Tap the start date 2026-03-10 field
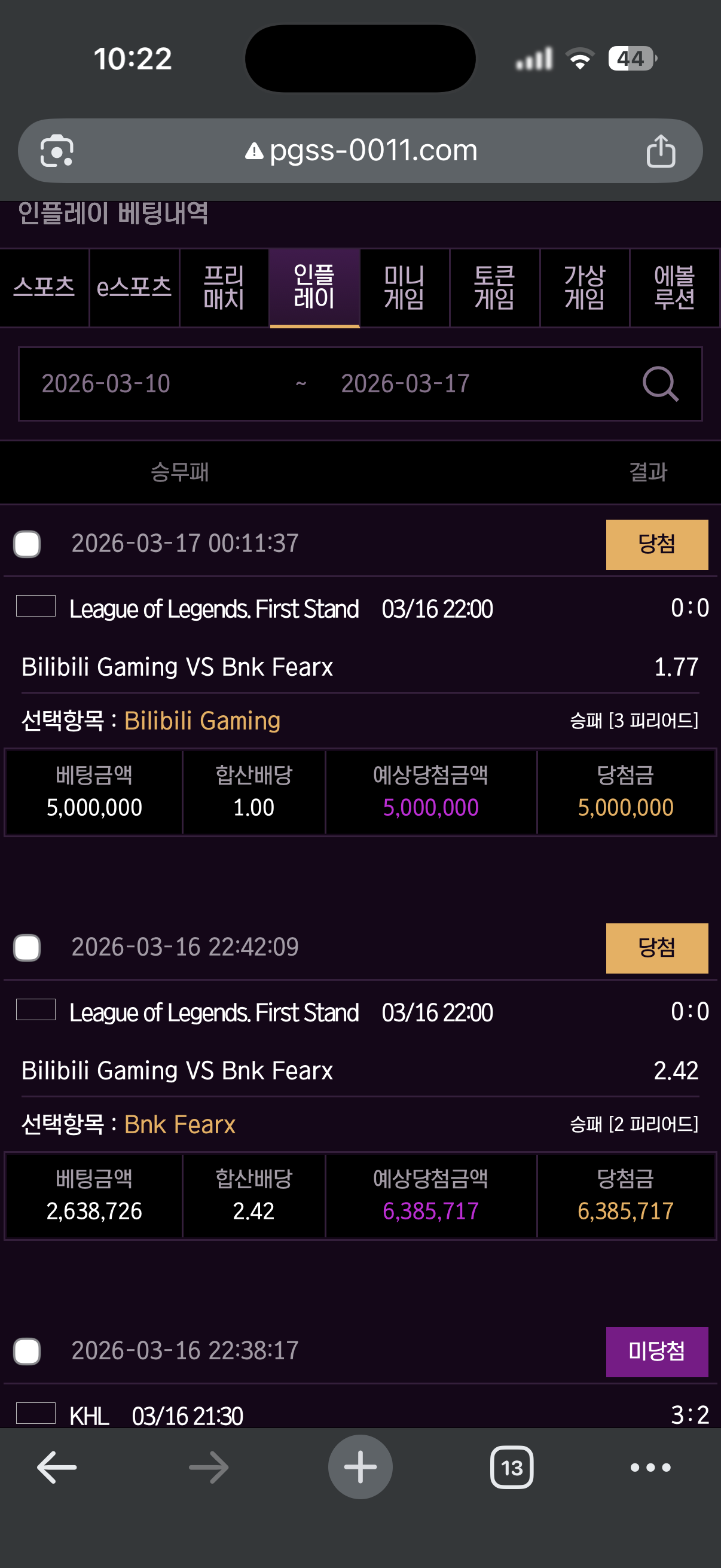This screenshot has width=721, height=1568. pyautogui.click(x=106, y=383)
